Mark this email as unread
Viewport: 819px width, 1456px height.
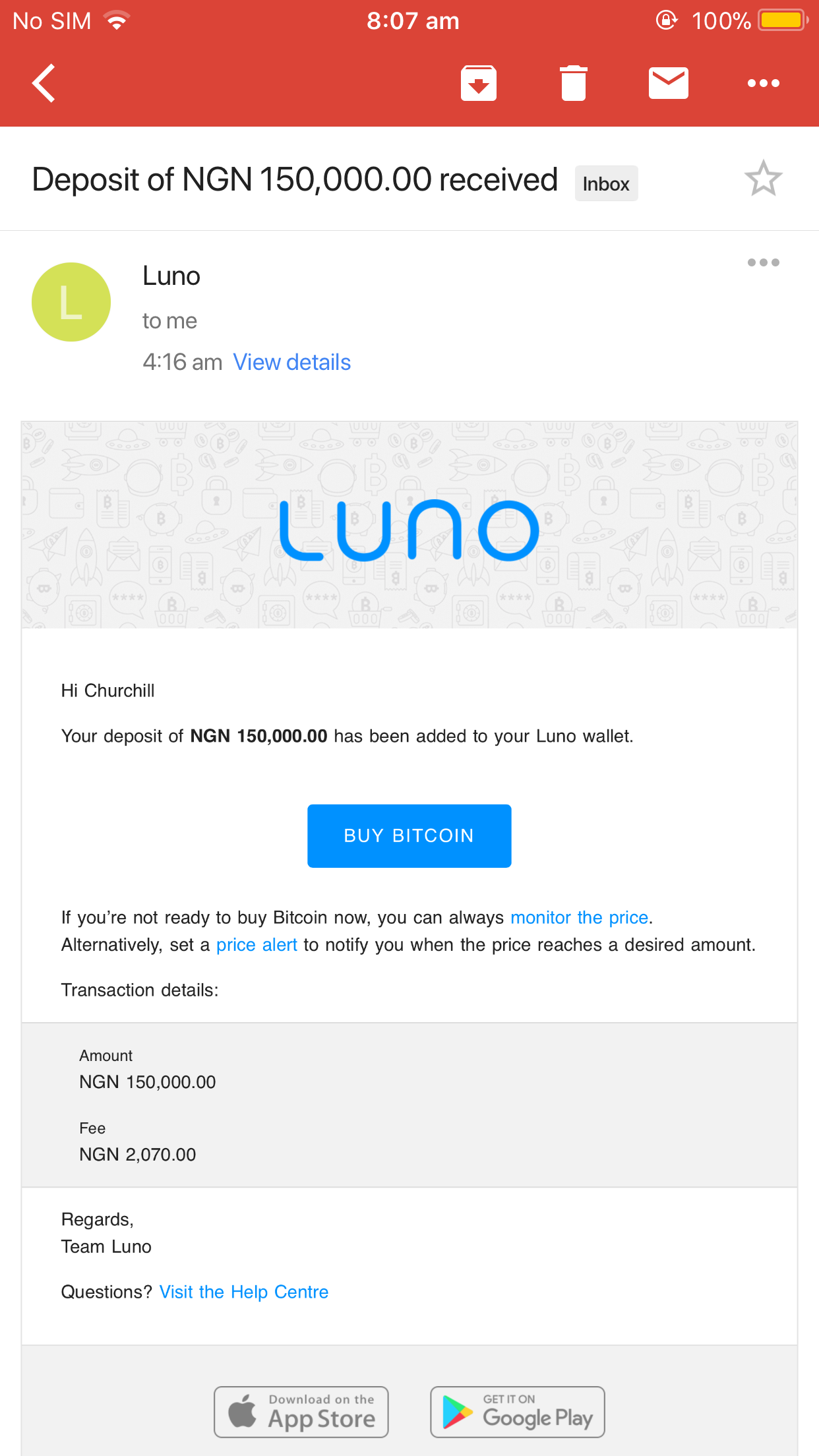click(668, 83)
